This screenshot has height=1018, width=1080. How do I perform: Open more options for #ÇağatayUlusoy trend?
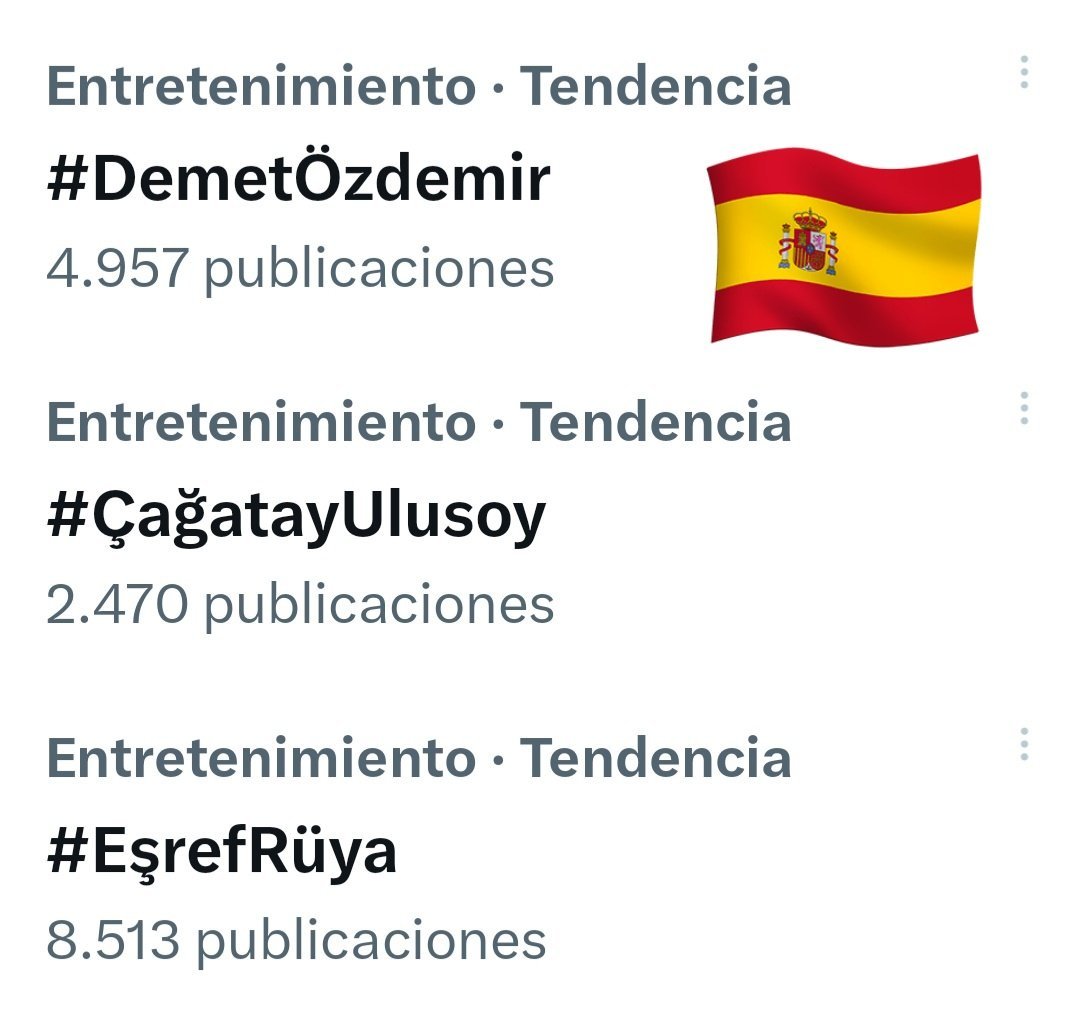[x=1023, y=409]
